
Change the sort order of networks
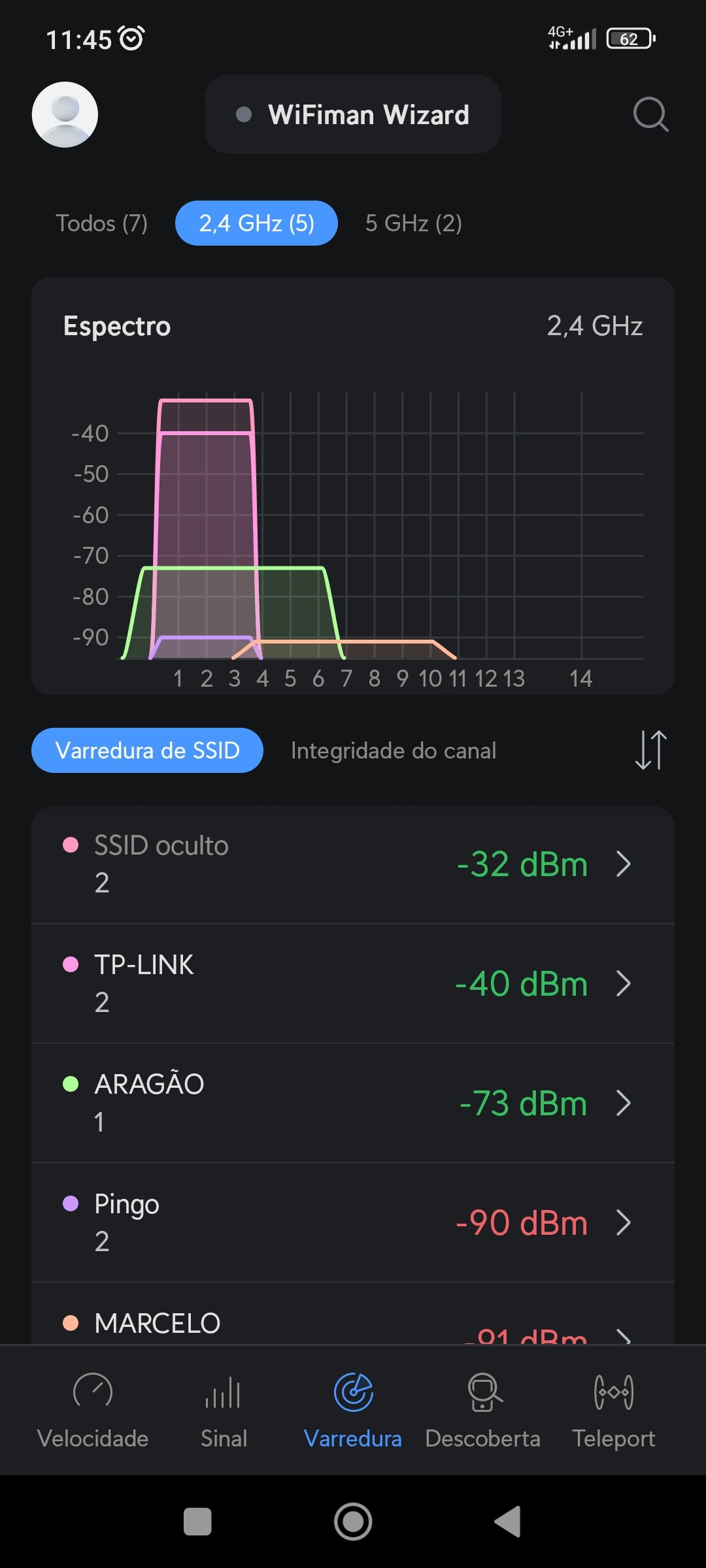point(650,750)
